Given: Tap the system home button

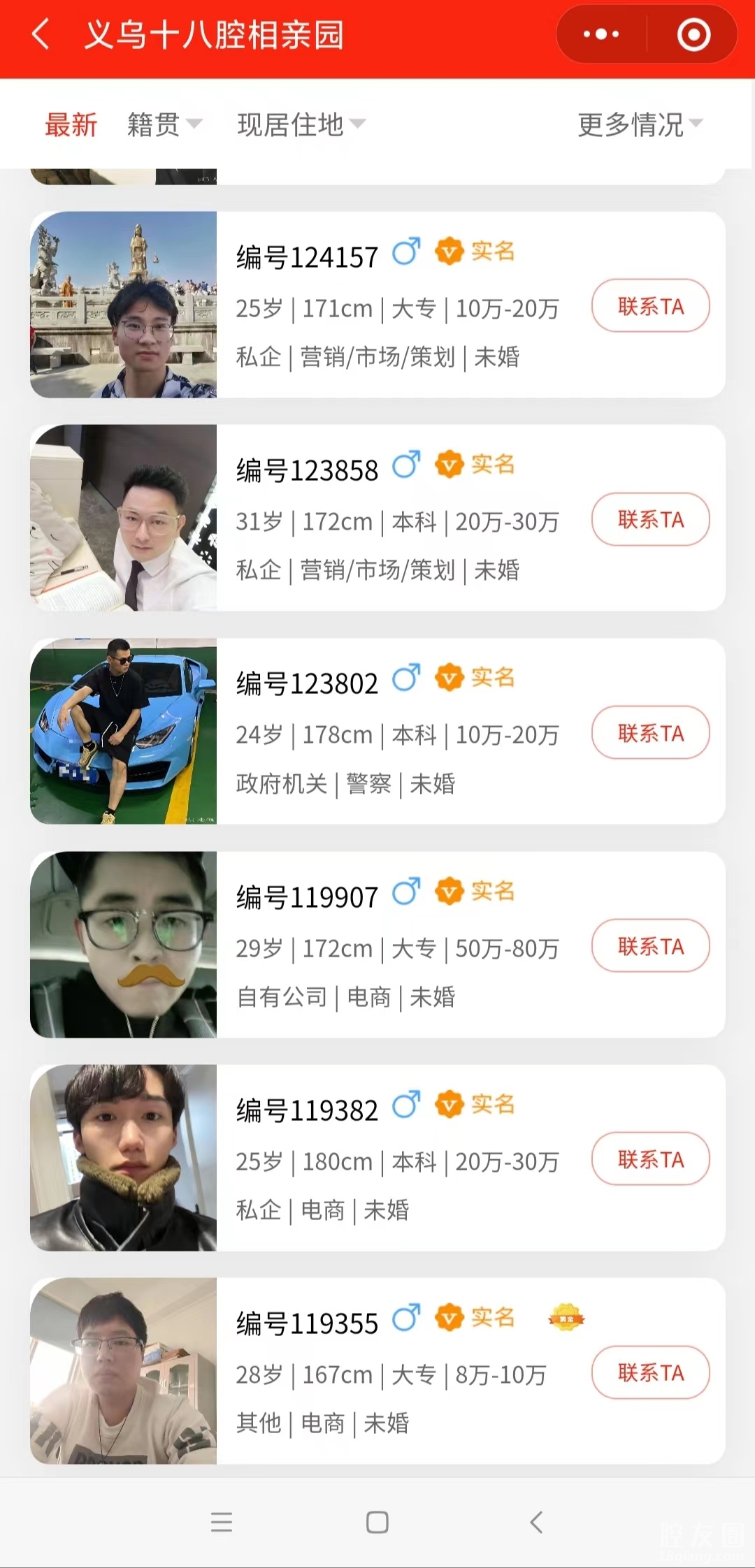Looking at the screenshot, I should coord(377,1522).
